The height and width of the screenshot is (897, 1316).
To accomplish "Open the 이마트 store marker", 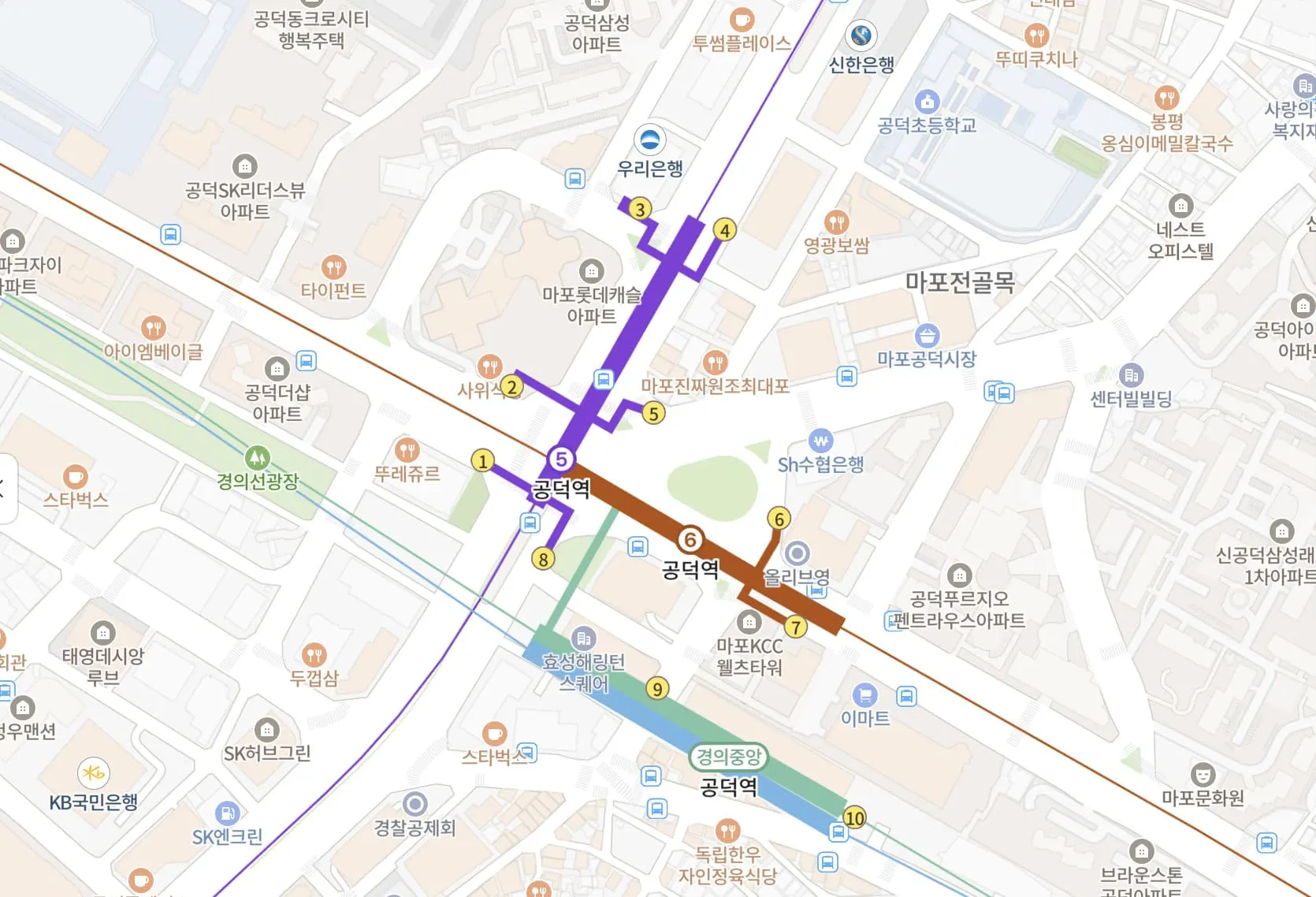I will [x=865, y=695].
